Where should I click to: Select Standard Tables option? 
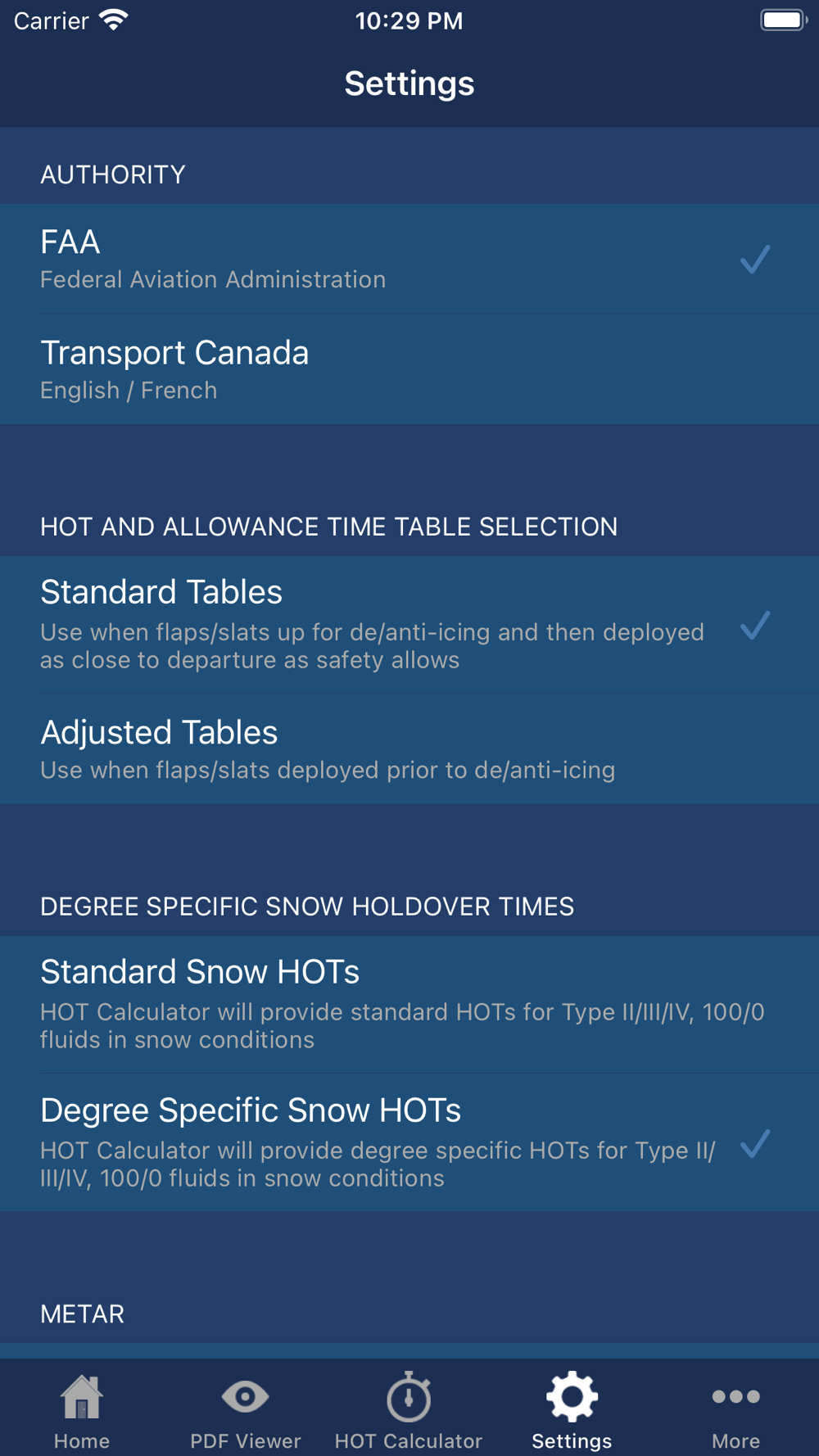tap(409, 625)
